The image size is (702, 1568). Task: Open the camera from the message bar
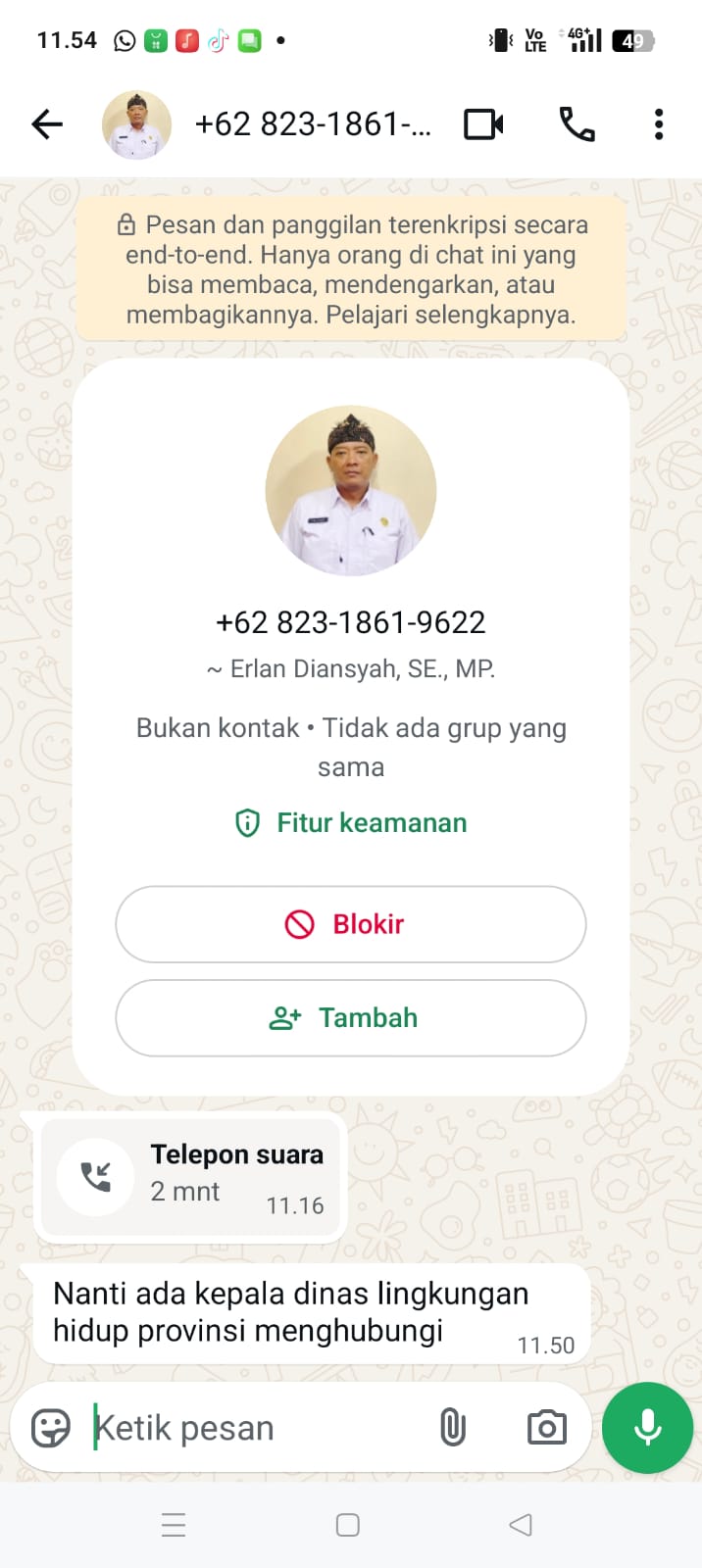point(546,1428)
